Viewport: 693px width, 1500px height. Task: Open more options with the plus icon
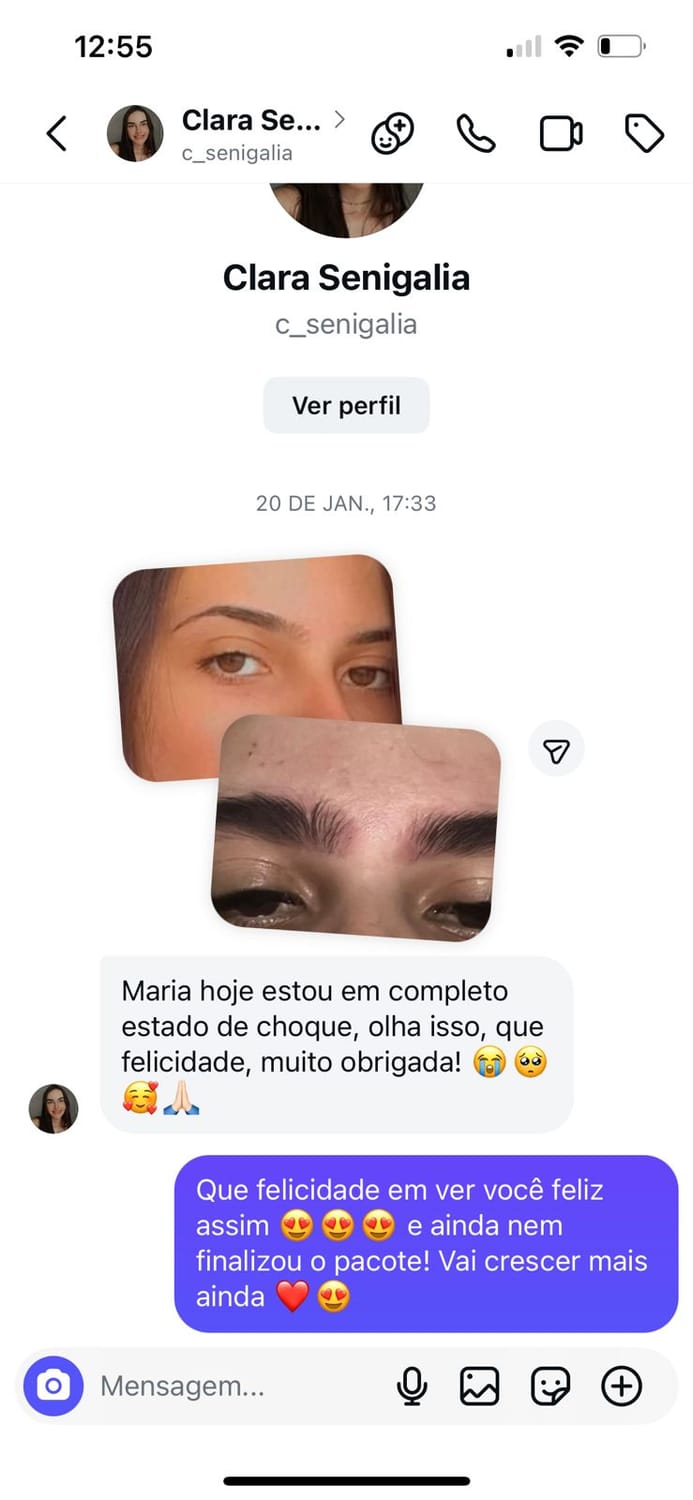pyautogui.click(x=621, y=1386)
